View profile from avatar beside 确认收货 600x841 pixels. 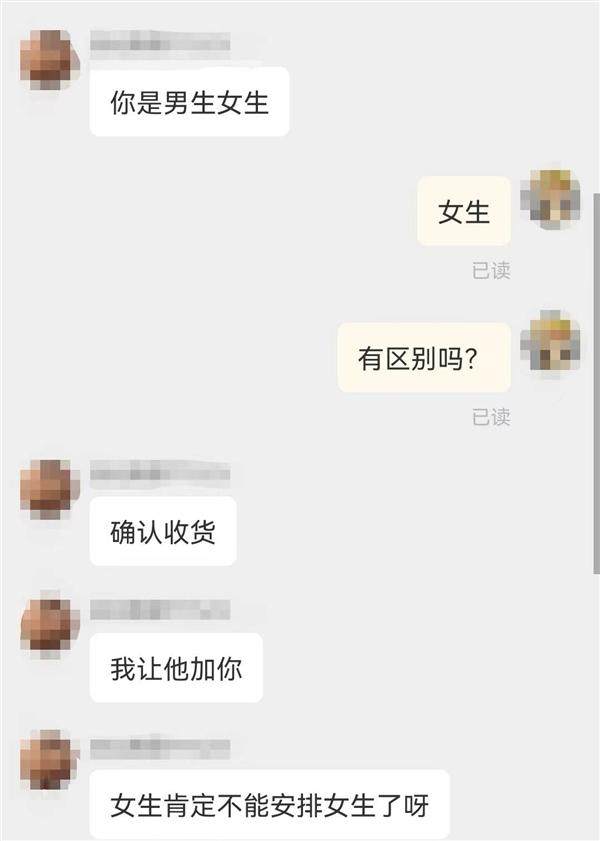(x=50, y=489)
